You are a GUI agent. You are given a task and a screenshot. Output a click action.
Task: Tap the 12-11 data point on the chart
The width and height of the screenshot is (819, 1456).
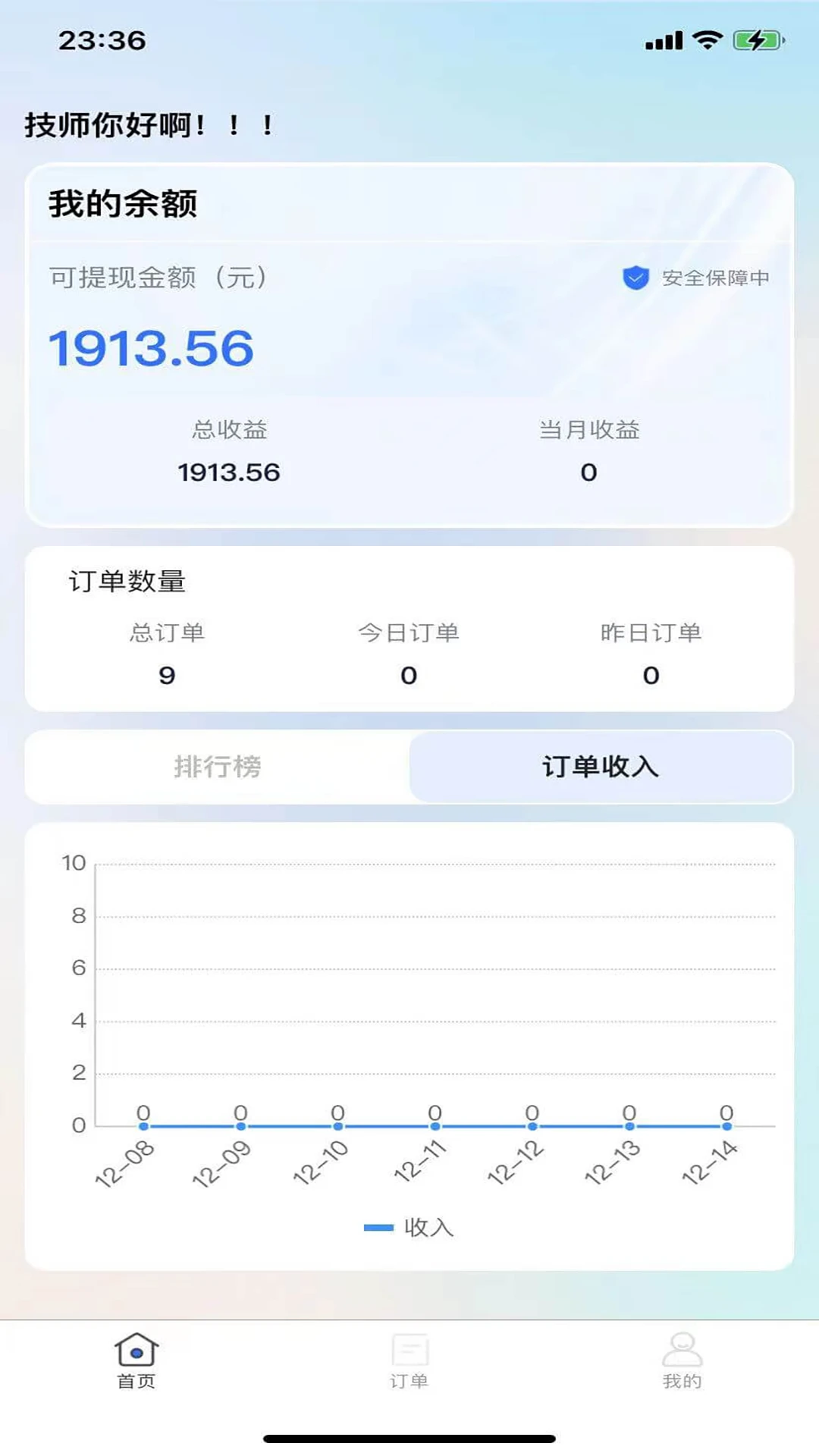(434, 1125)
